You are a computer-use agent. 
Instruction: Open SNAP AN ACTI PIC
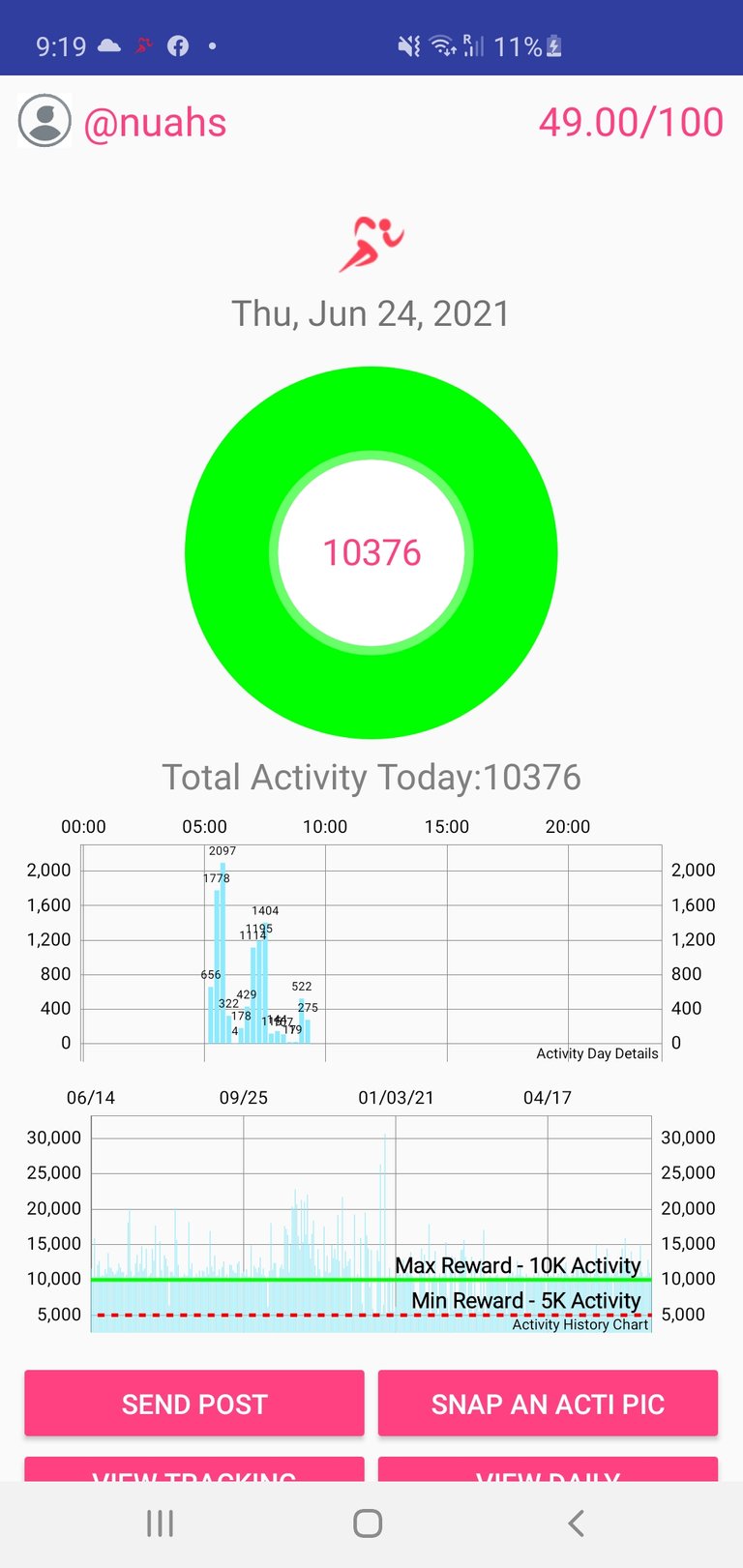pyautogui.click(x=548, y=1404)
